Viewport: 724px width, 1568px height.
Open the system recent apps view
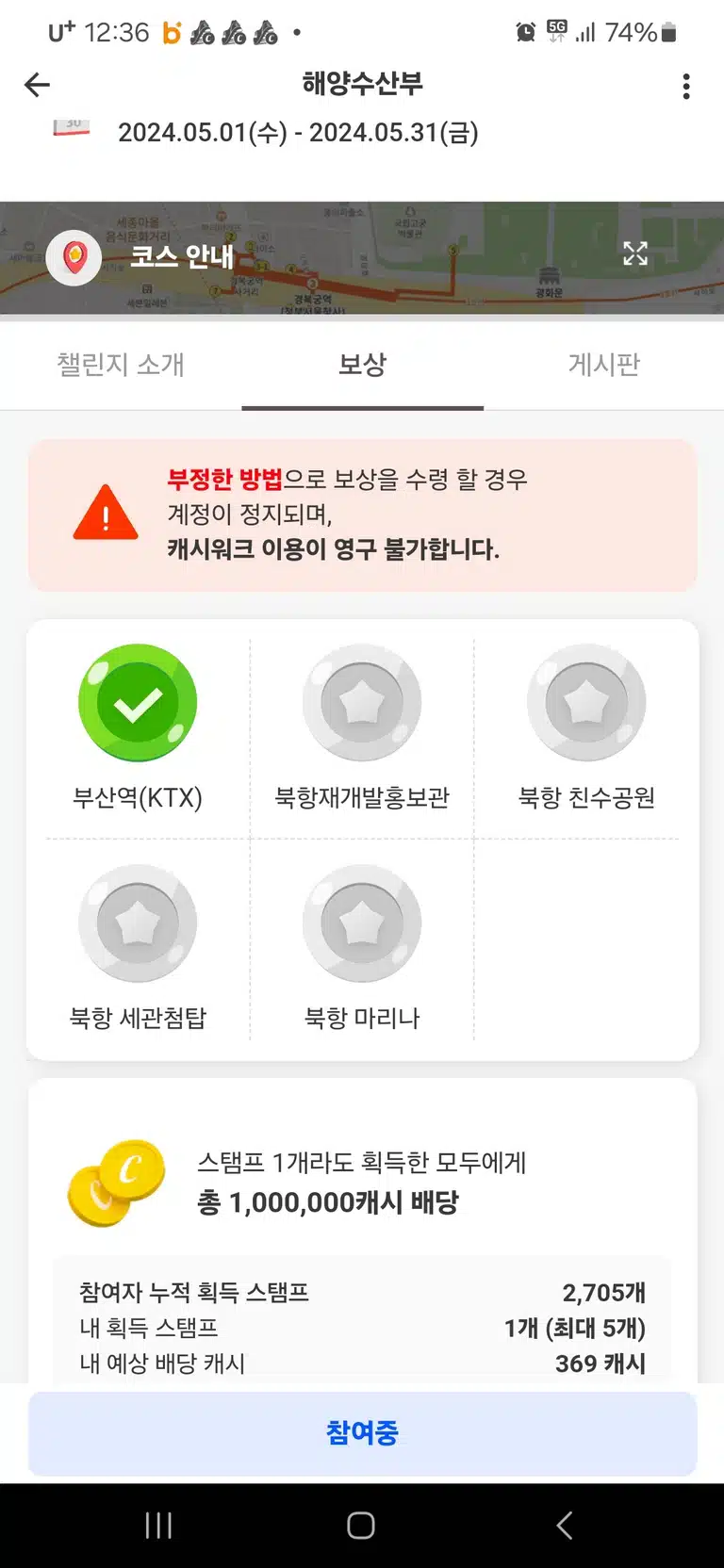click(x=158, y=1525)
